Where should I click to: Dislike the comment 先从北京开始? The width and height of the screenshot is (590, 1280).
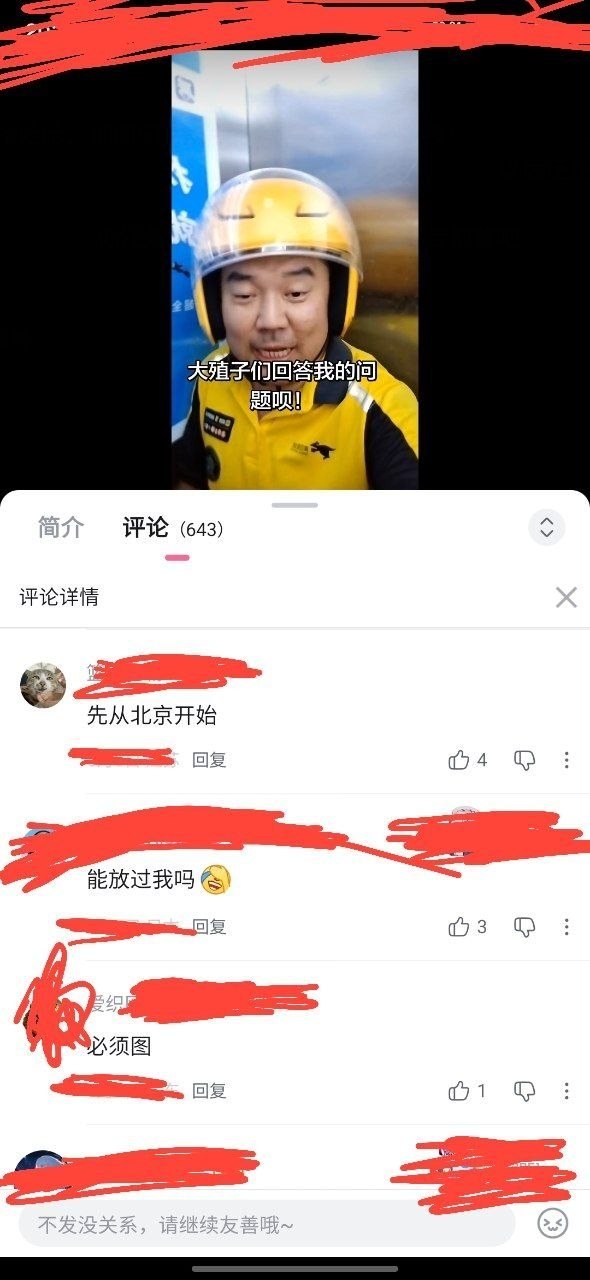(x=524, y=760)
